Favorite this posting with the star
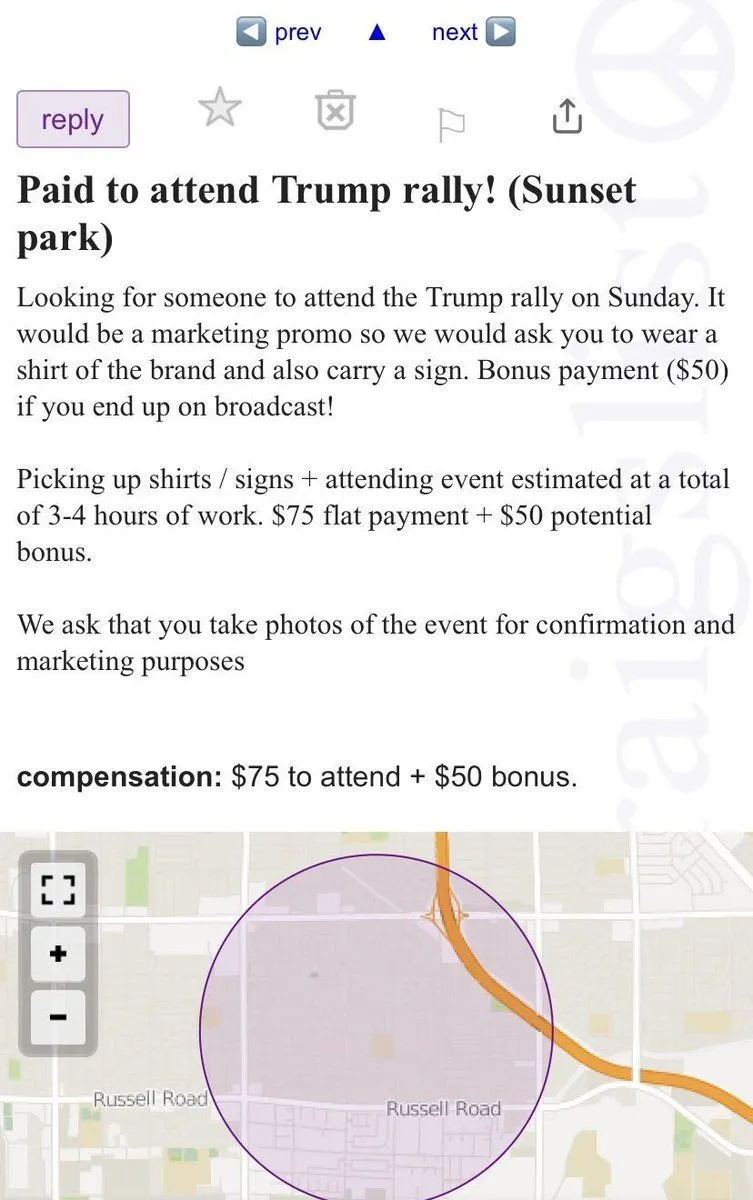Viewport: 753px width, 1200px height. [220, 109]
